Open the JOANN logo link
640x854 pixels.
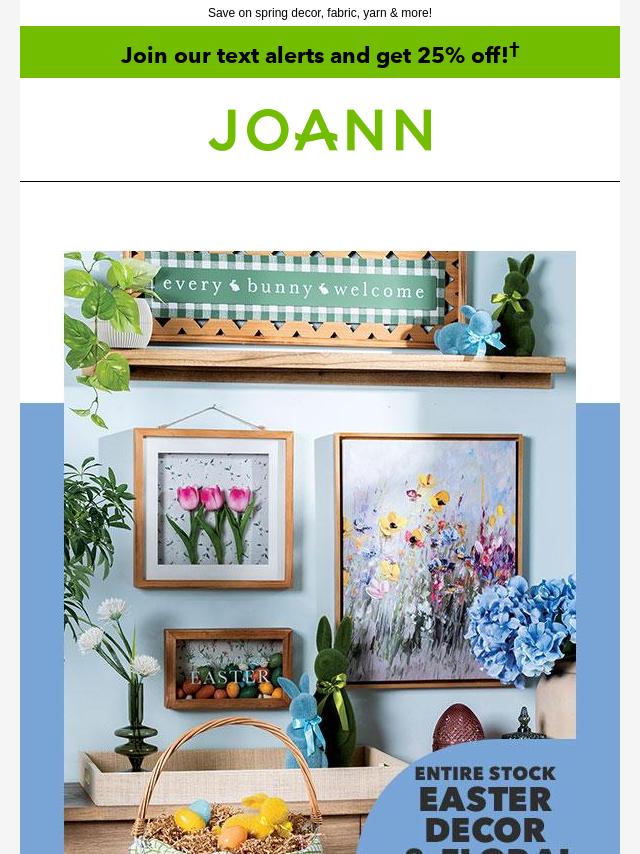tap(320, 130)
